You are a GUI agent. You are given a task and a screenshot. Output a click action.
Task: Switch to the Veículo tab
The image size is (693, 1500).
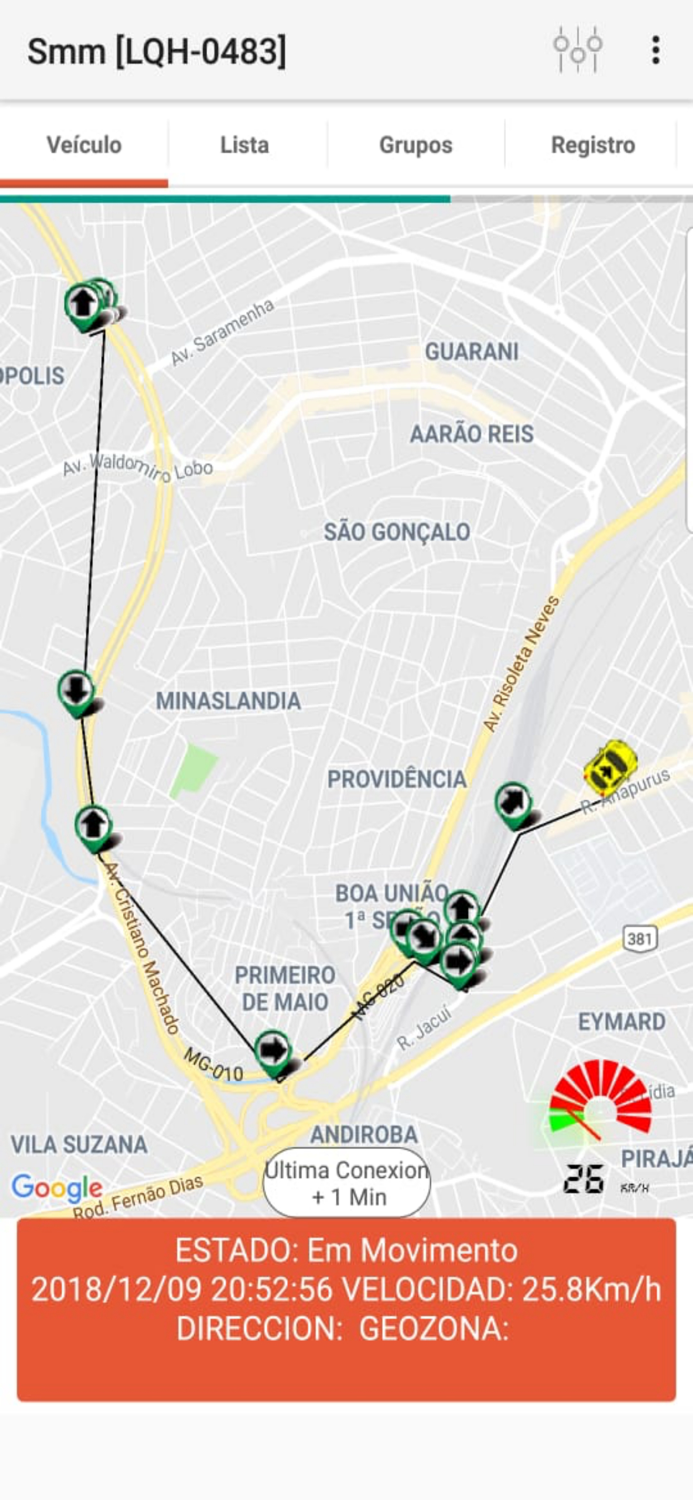pos(84,145)
